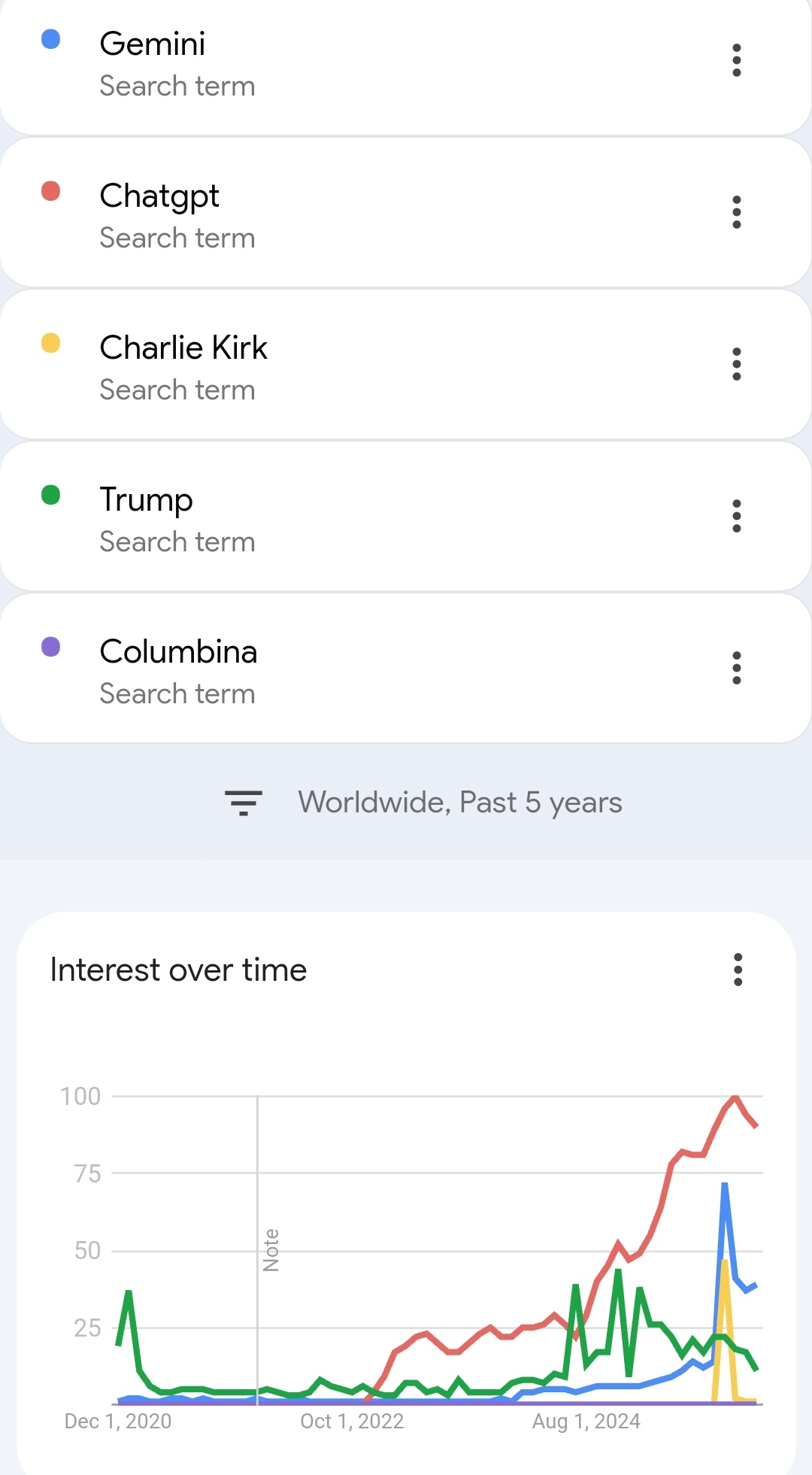Open the Worldwide, Past 5 years filter
This screenshot has width=812, height=1475.
(423, 803)
